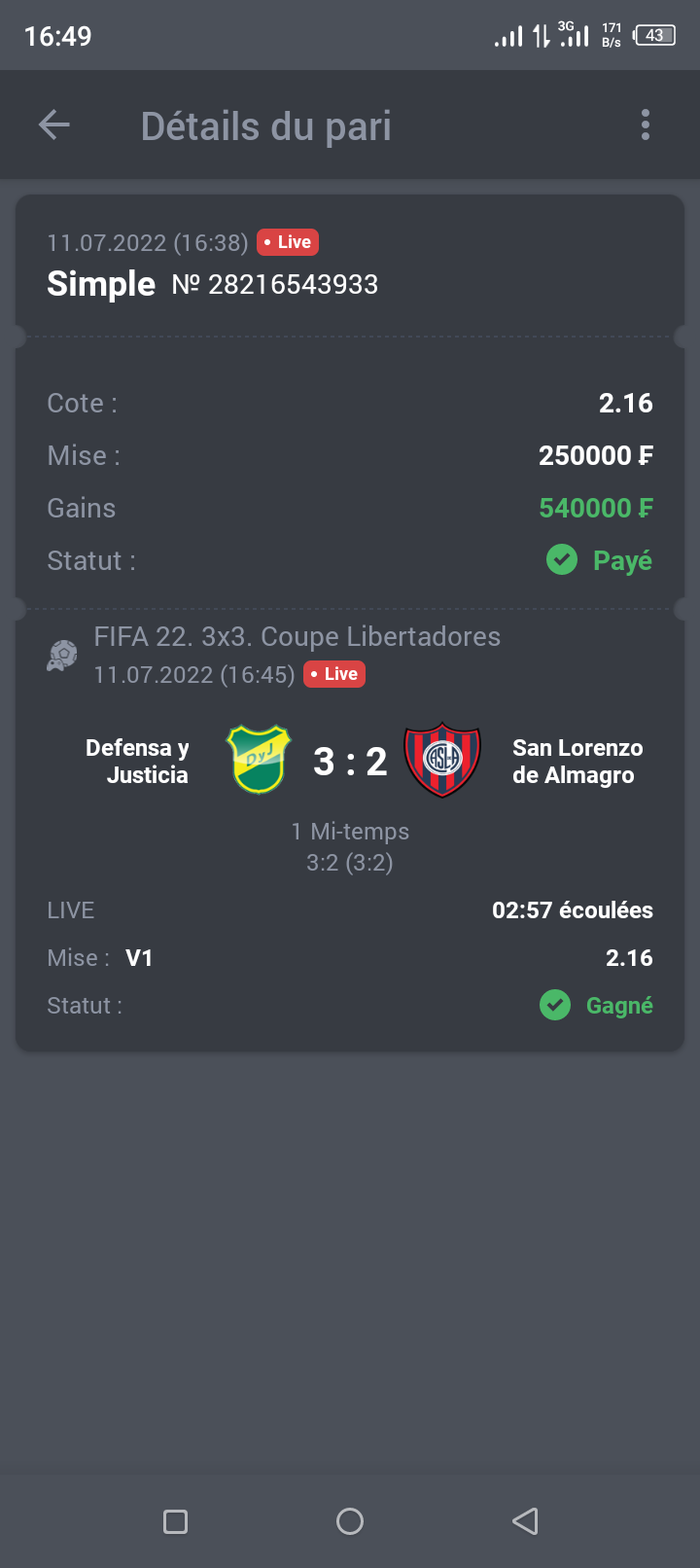
Task: Go back from Détails du pari
Action: pyautogui.click(x=54, y=125)
